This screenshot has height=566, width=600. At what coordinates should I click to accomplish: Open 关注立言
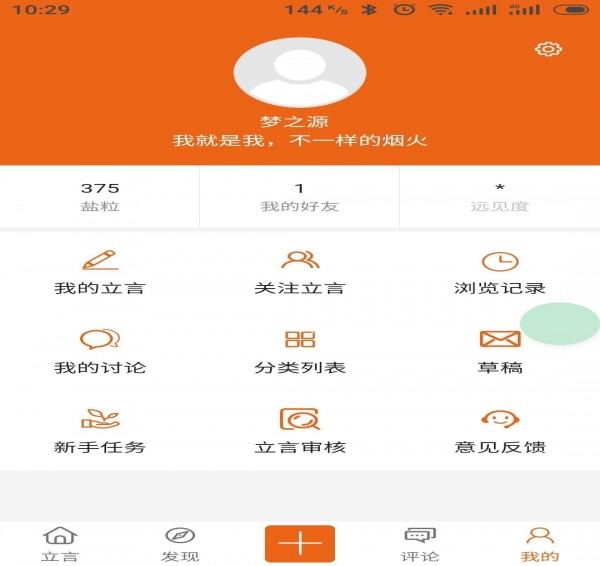pos(300,272)
